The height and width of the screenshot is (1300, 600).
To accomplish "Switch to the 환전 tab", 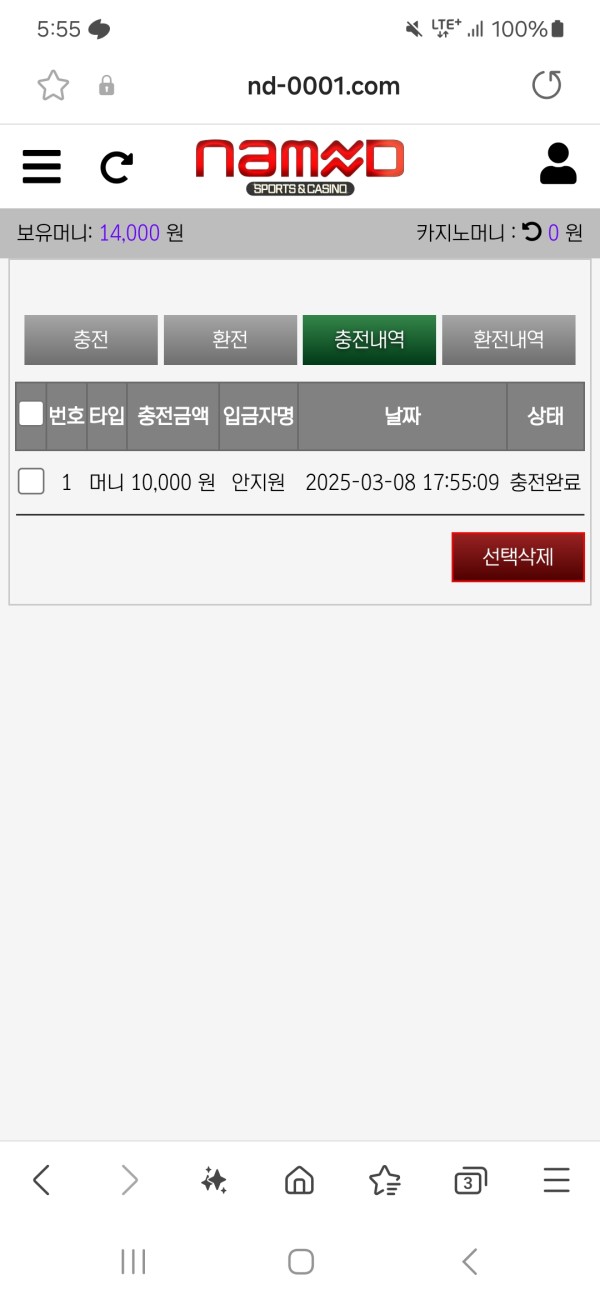I will point(230,339).
